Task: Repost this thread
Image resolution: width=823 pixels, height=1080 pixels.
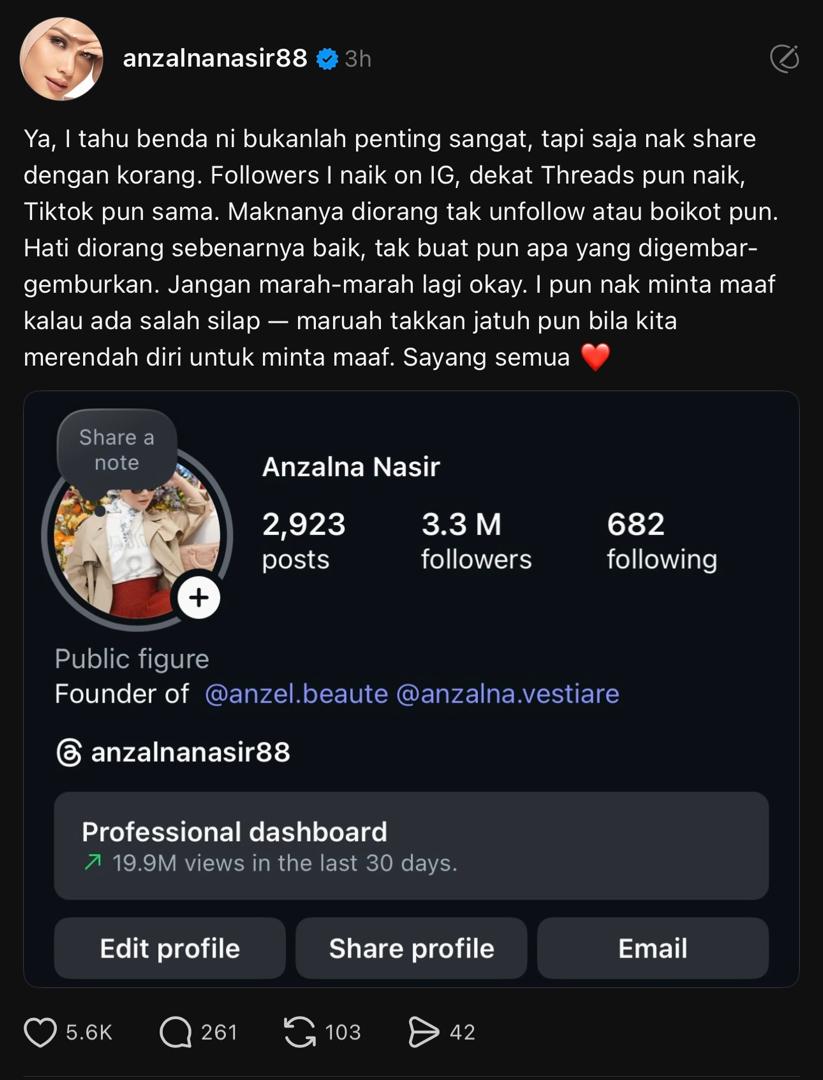Action: [x=300, y=1032]
